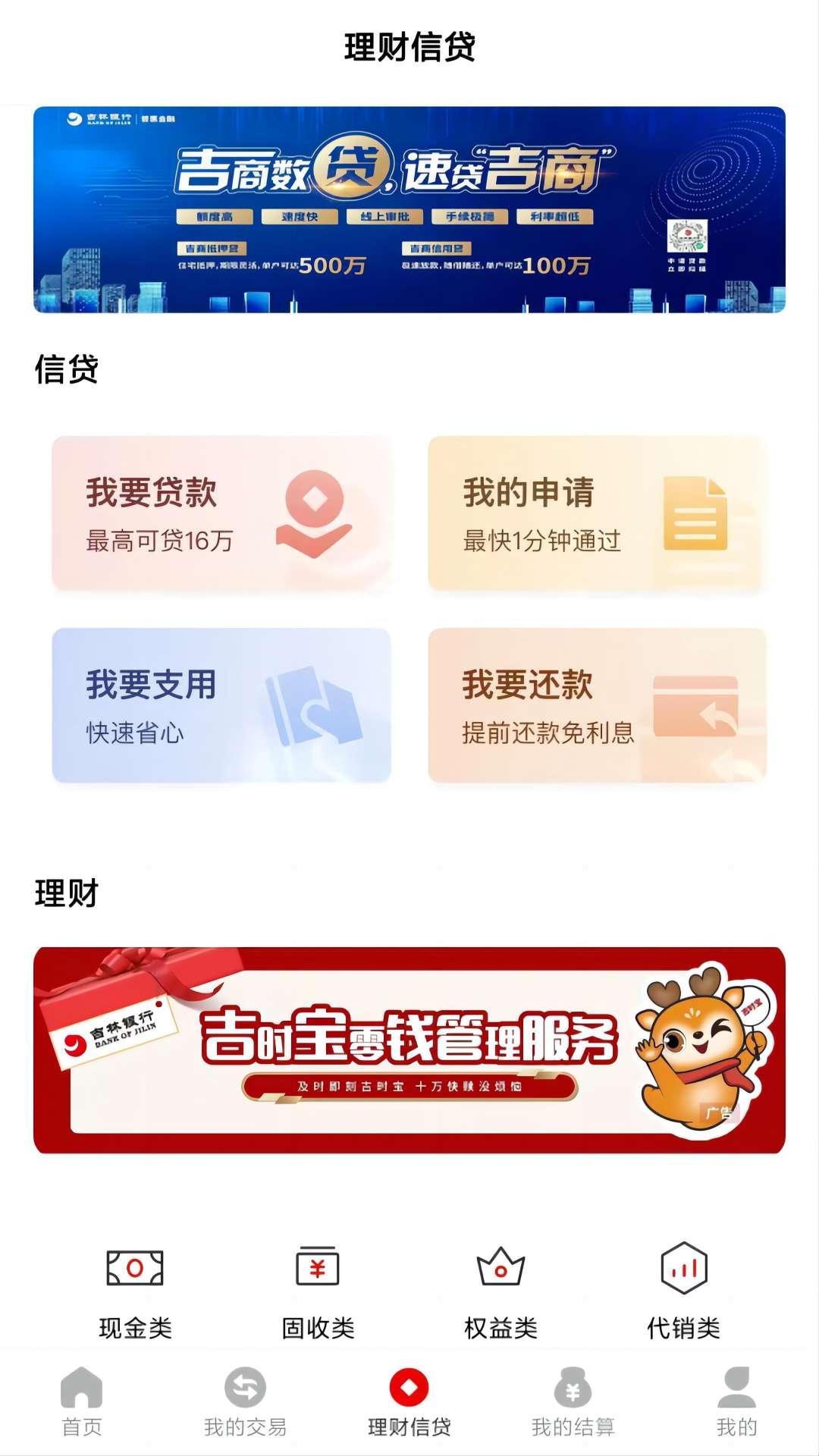The image size is (819, 1456).
Task: Switch to the 首页 tab
Action: point(82,1401)
